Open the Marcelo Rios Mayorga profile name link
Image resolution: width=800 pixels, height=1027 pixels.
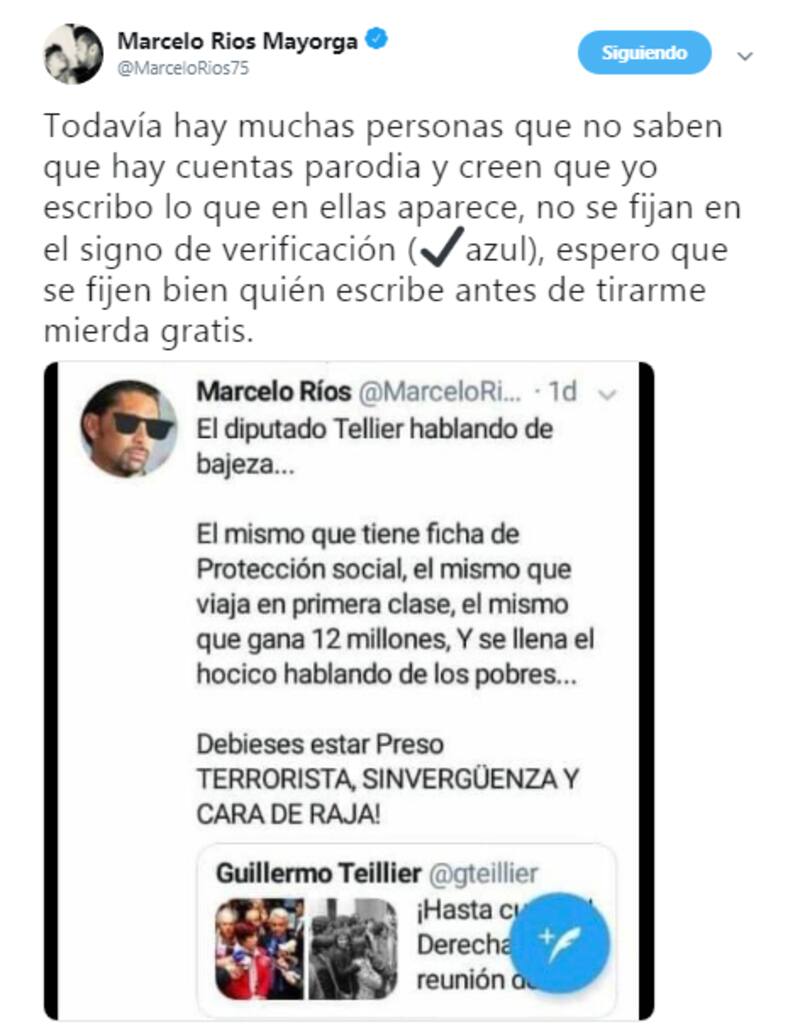click(x=239, y=41)
